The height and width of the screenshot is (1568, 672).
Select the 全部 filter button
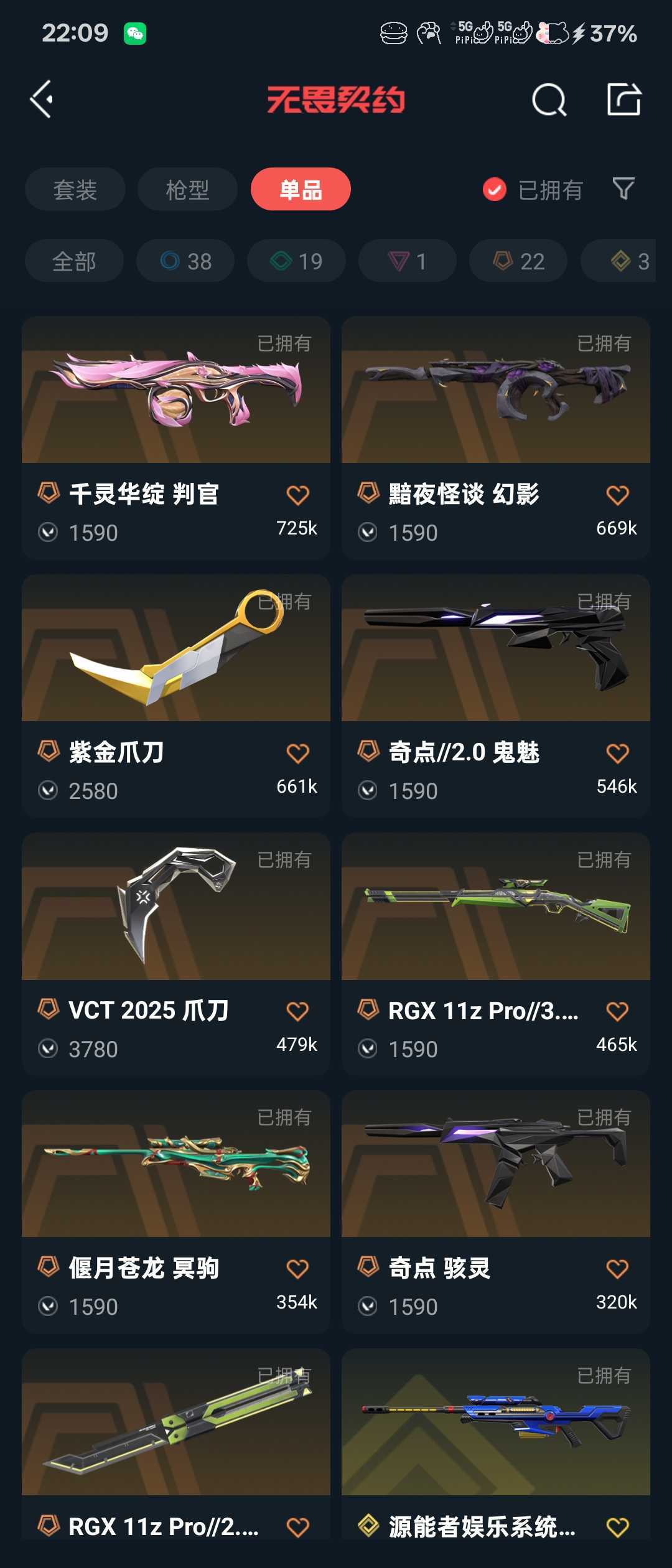point(73,261)
